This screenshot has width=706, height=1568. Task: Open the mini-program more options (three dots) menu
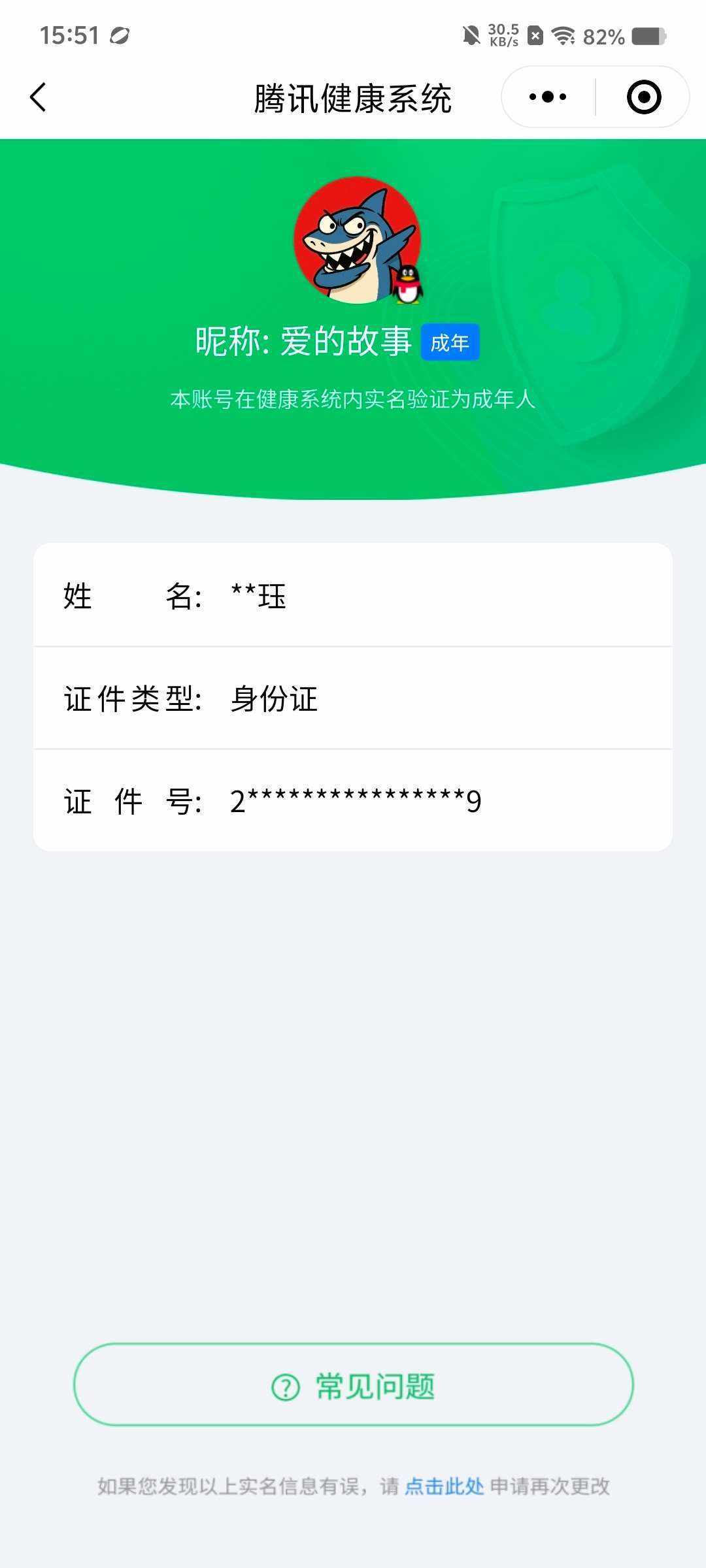(x=546, y=96)
